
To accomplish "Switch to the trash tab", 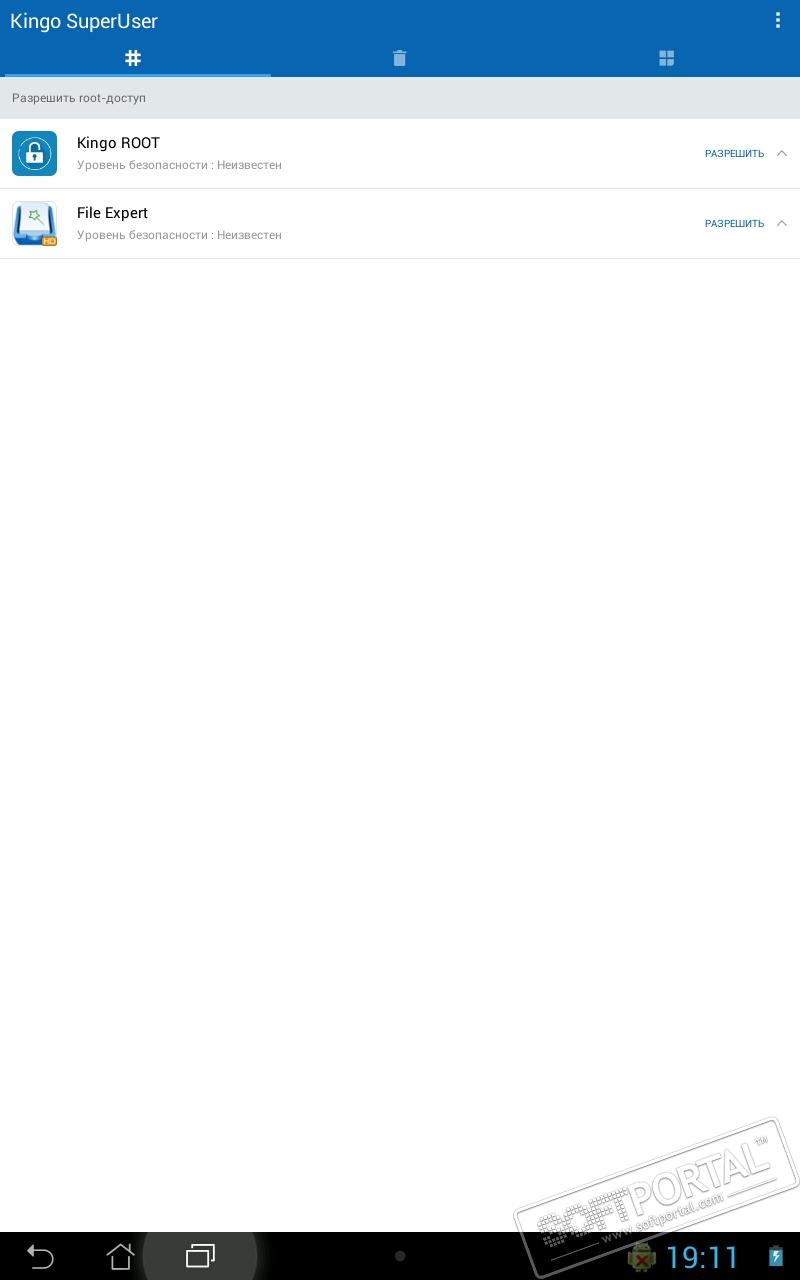I will [x=399, y=58].
